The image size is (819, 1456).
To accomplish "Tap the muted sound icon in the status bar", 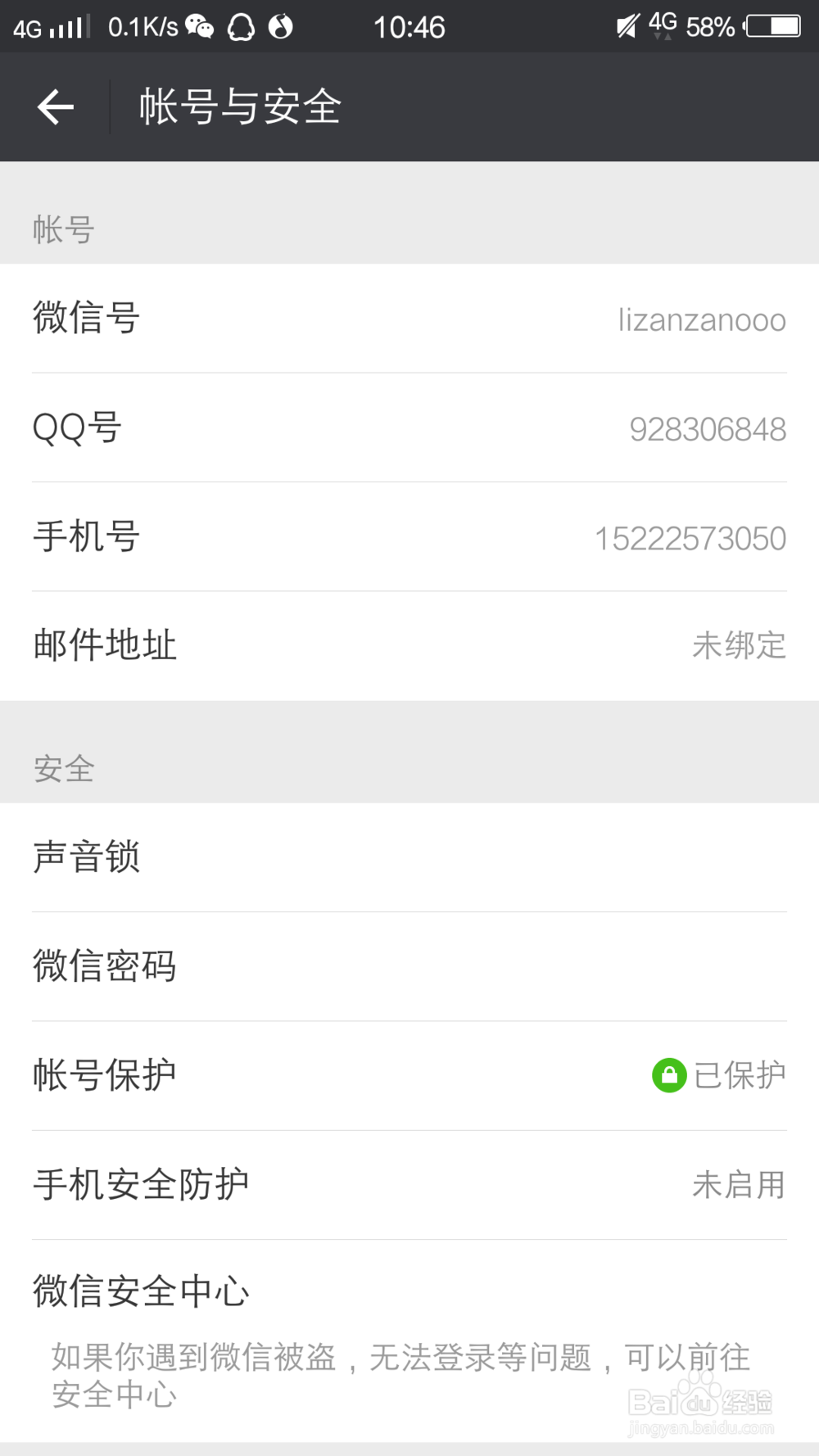I will tap(624, 27).
